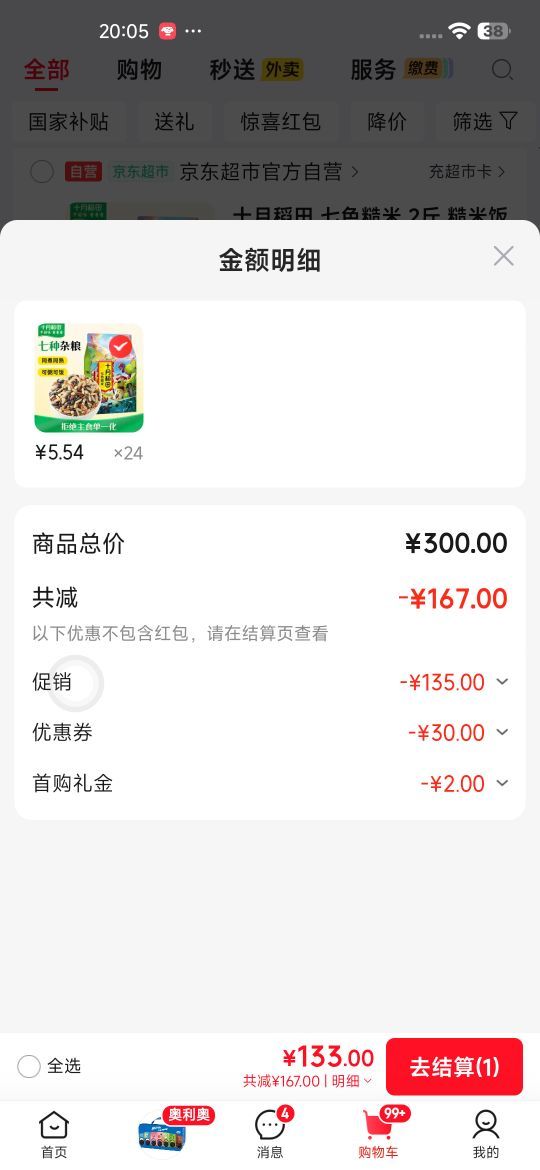Viewport: 540px width, 1170px height.
Task: Open the 我的 profile tab
Action: coord(486,1134)
